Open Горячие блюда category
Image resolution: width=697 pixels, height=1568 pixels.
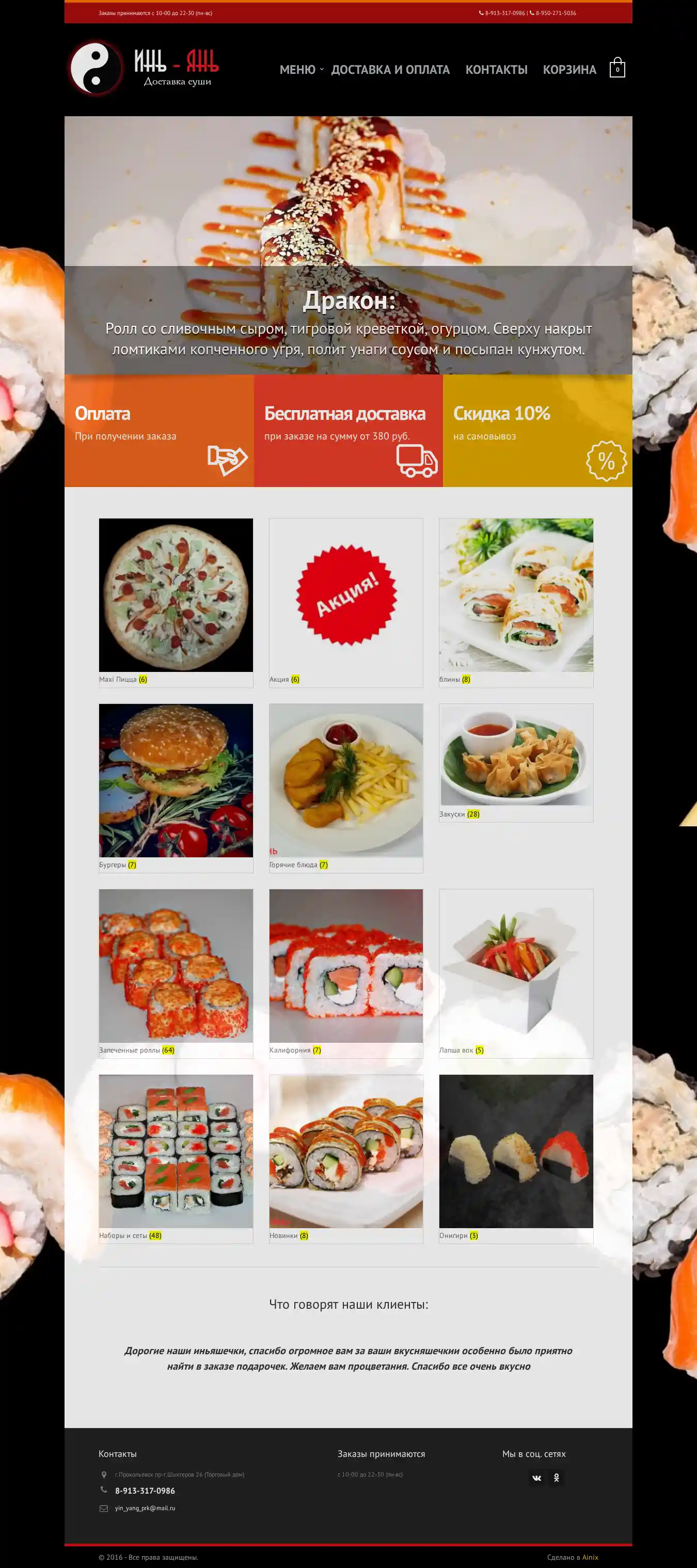coord(346,780)
